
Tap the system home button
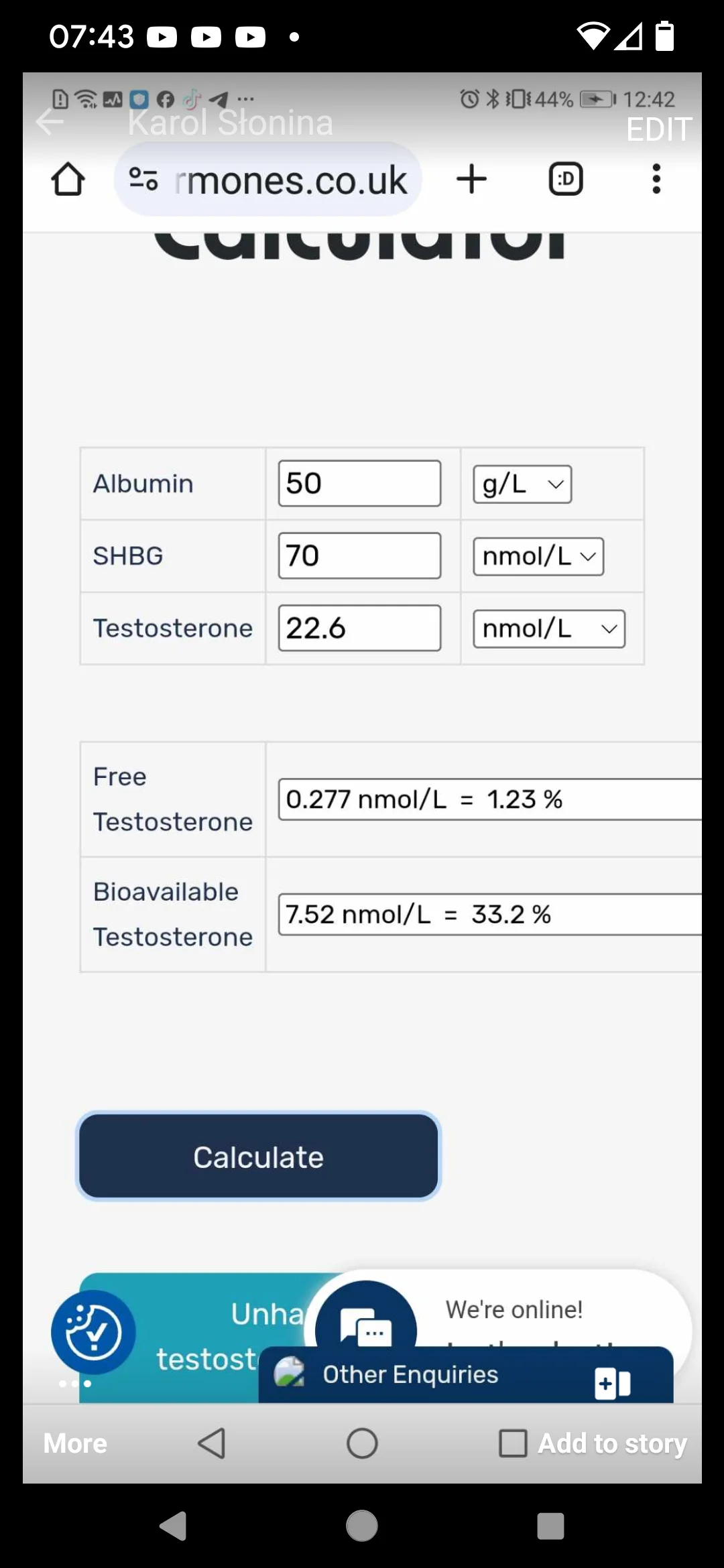[362, 1526]
